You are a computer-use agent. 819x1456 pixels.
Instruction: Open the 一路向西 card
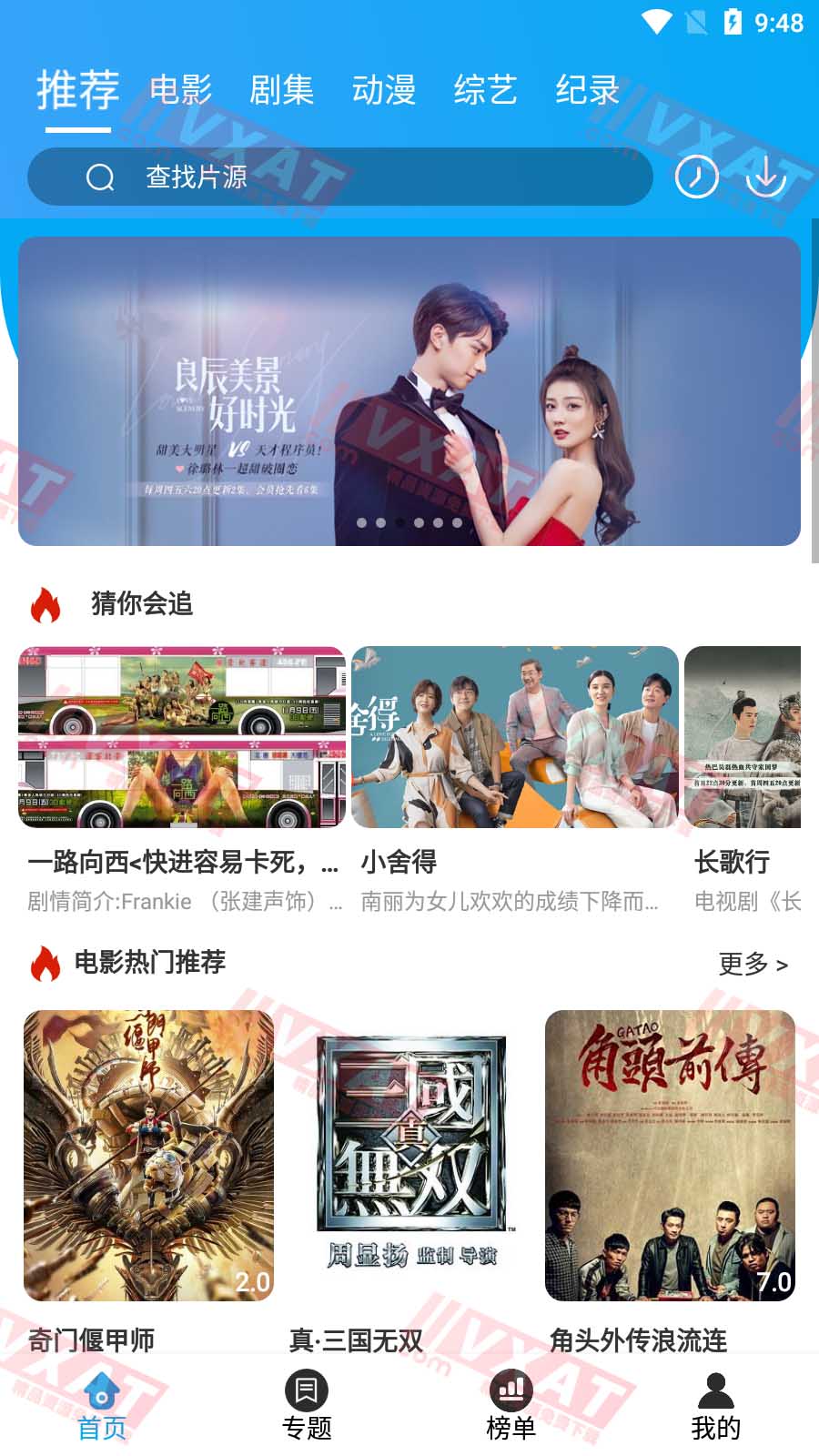[182, 737]
